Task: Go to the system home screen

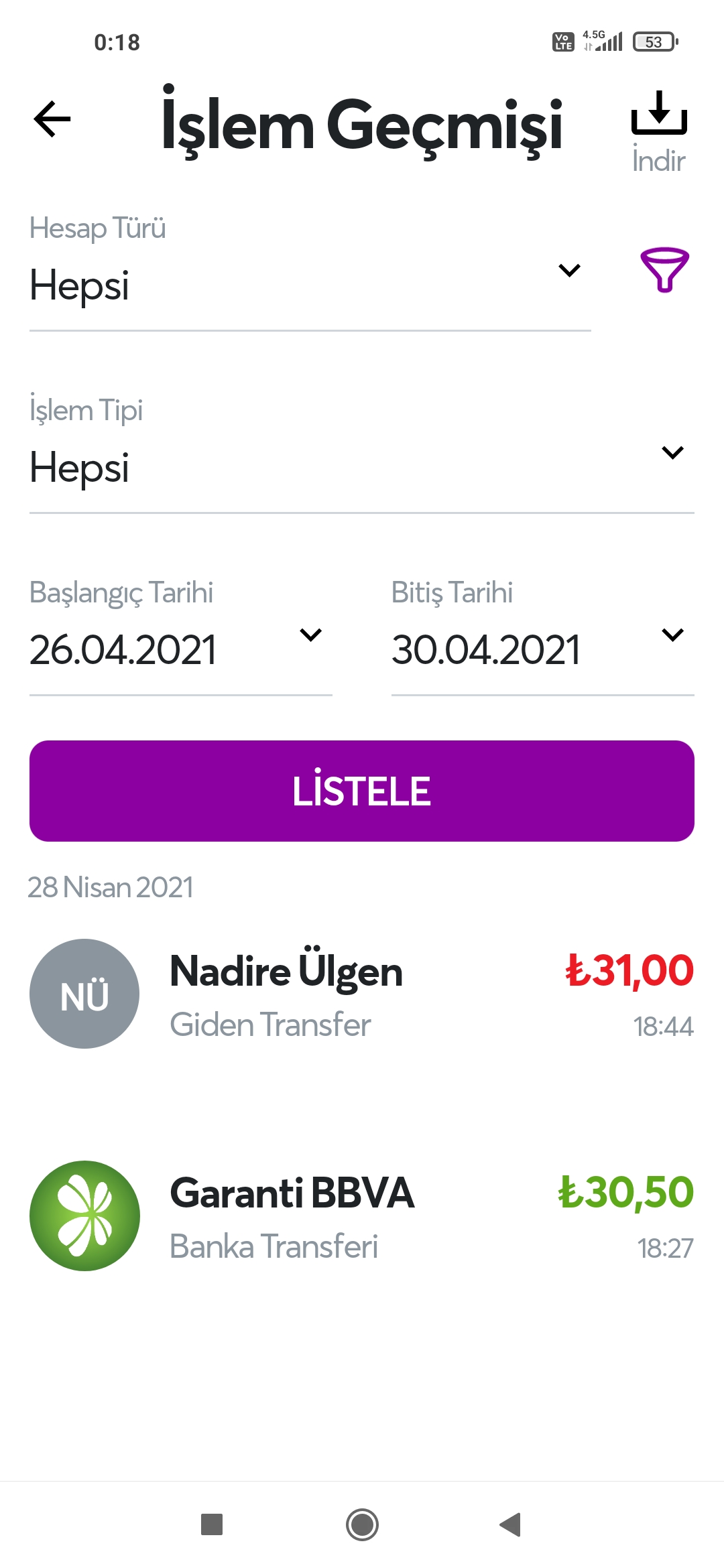Action: (x=362, y=1525)
